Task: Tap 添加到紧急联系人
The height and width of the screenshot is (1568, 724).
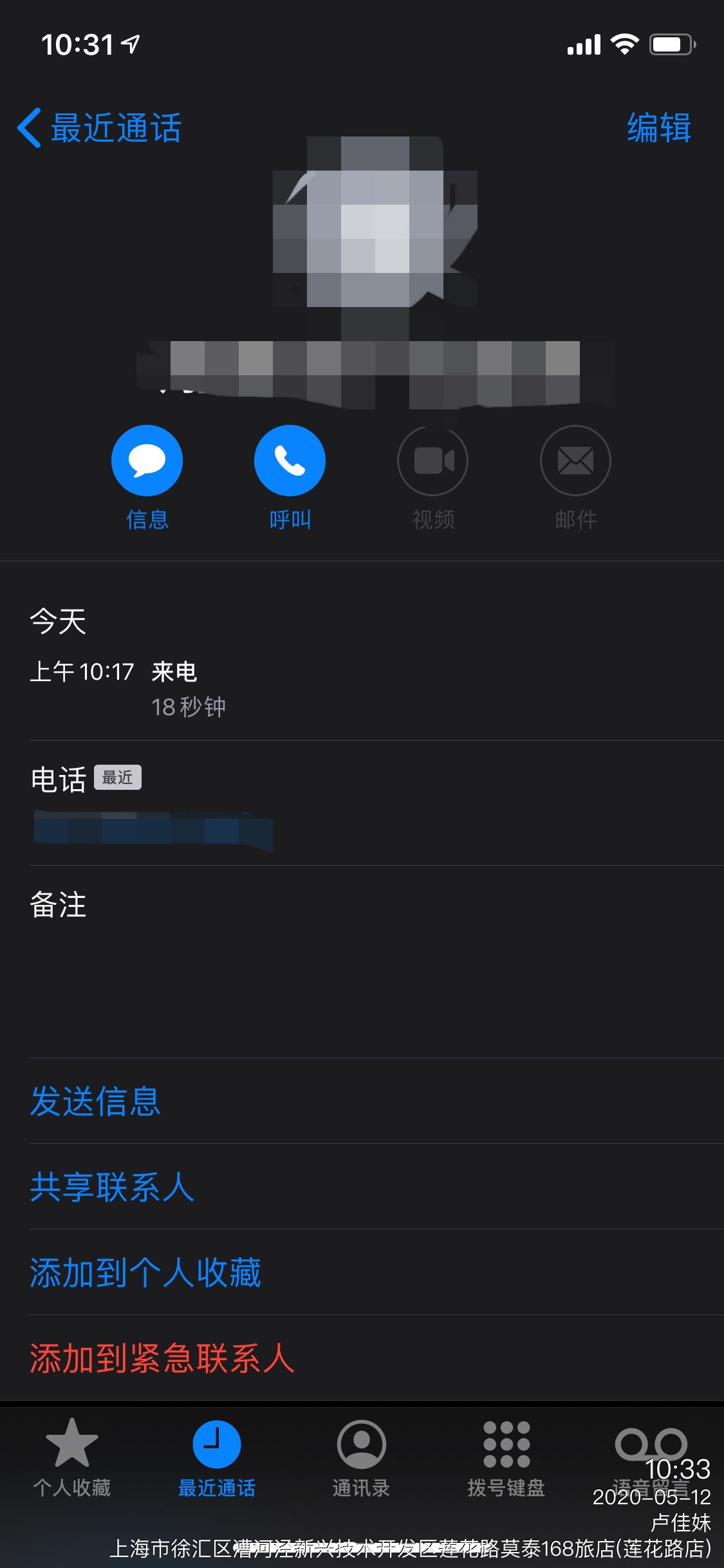Action: click(x=162, y=1358)
